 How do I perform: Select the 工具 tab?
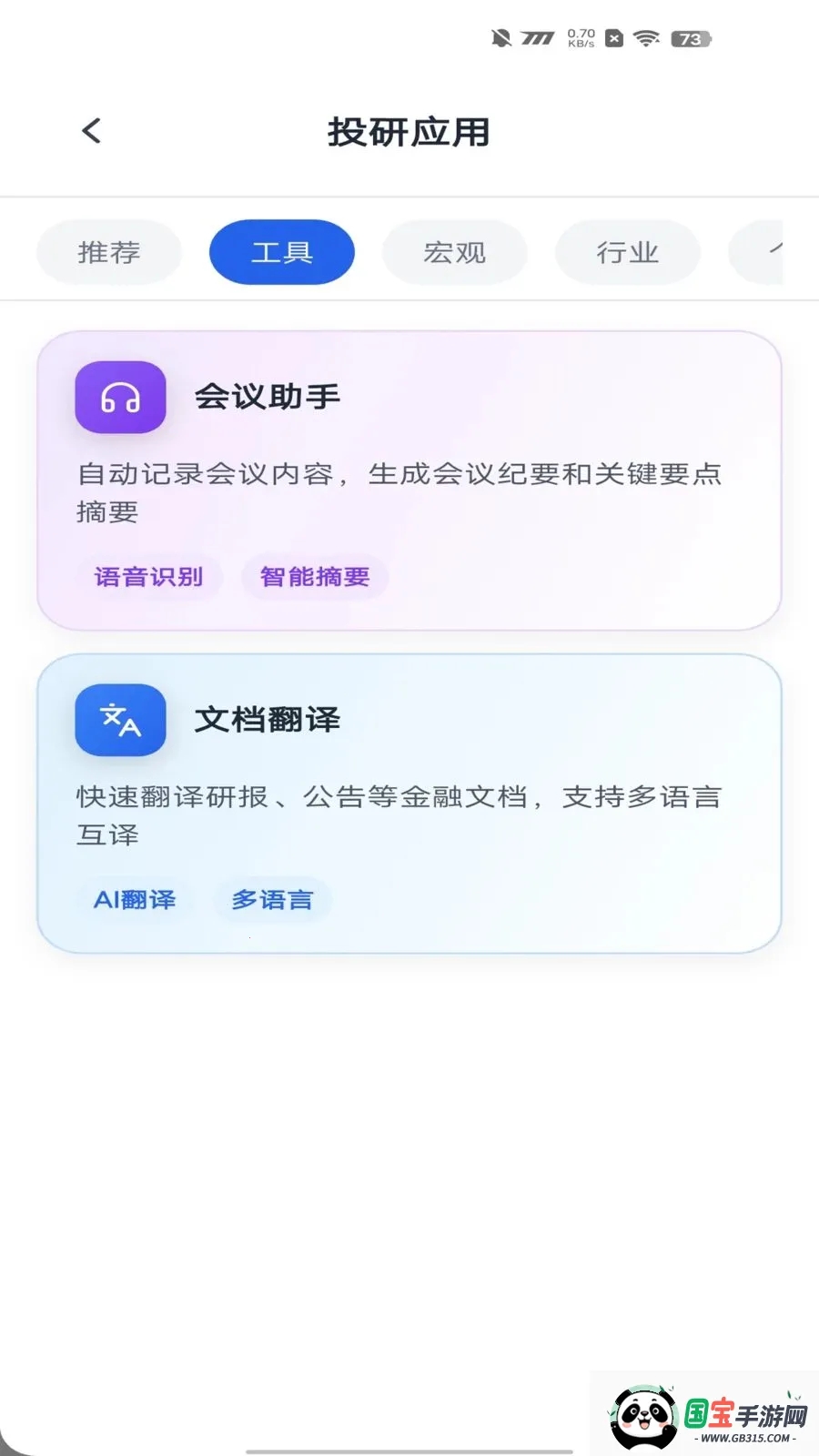coord(281,252)
